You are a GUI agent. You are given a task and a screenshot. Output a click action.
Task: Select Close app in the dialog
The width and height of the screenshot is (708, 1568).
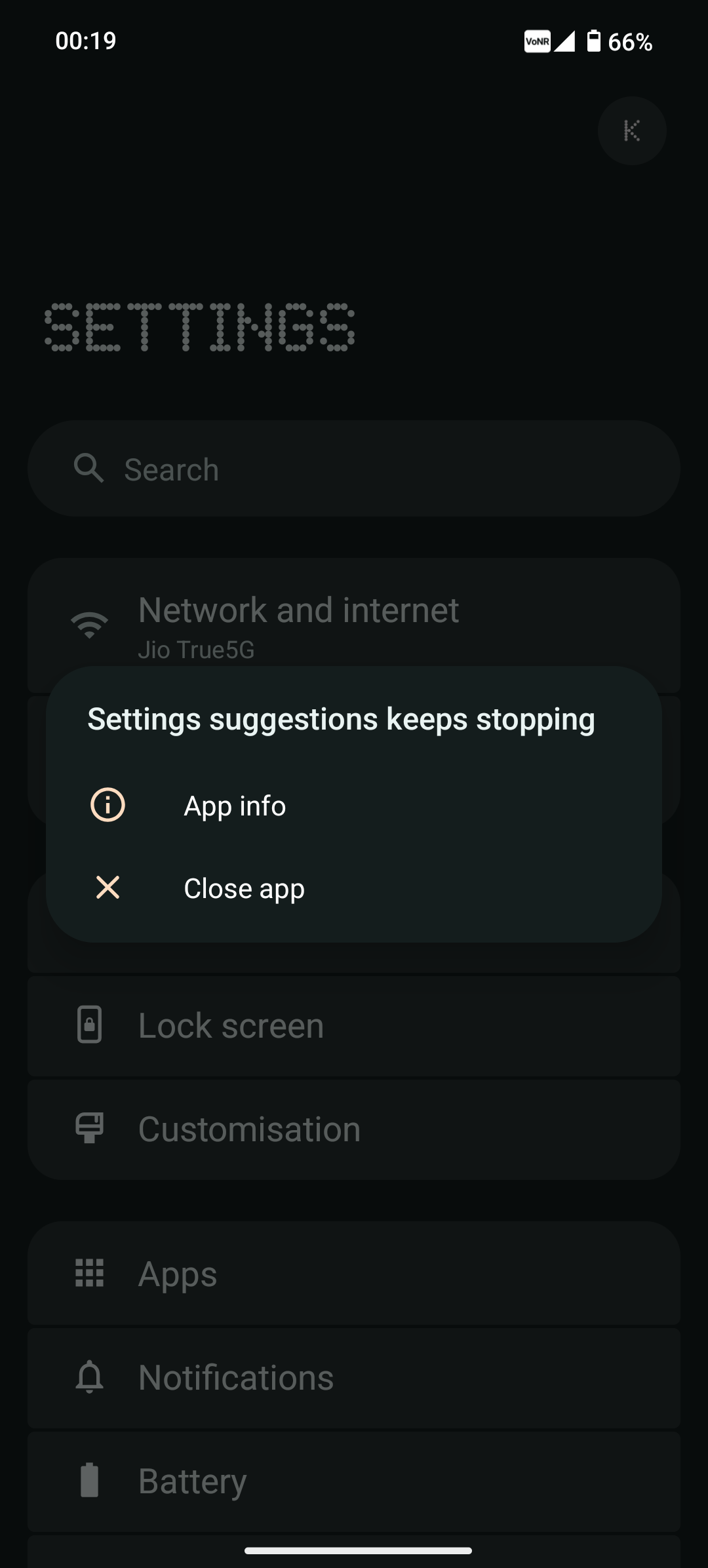coord(244,888)
